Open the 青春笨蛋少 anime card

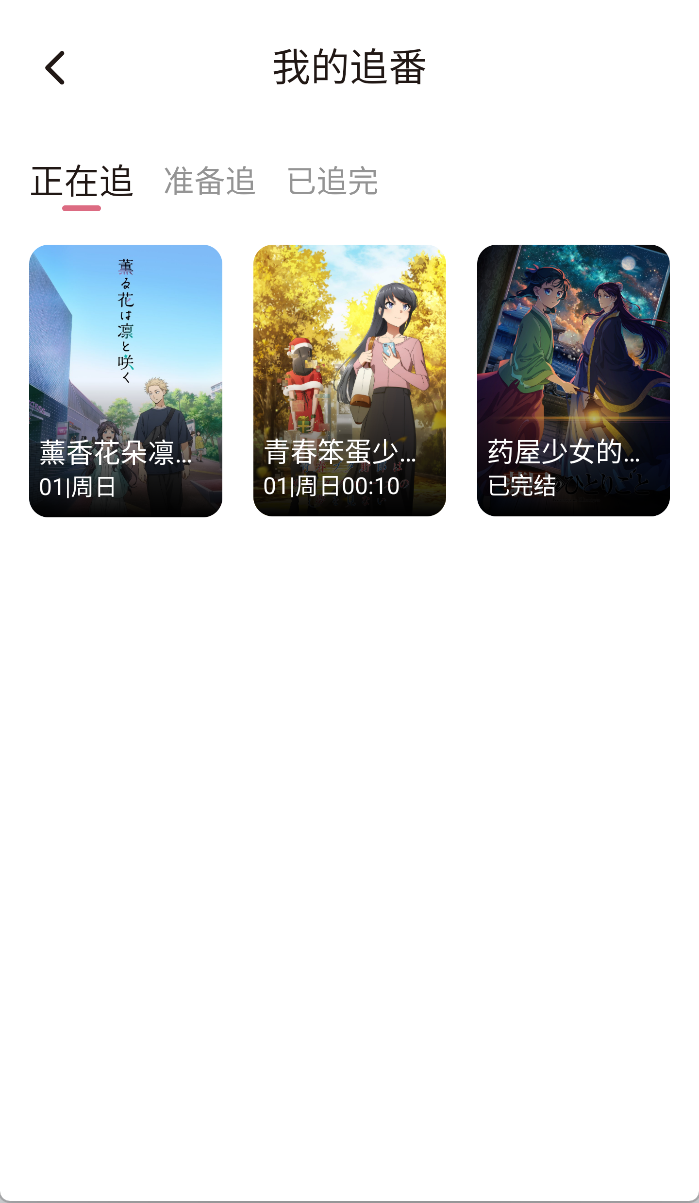[349, 380]
